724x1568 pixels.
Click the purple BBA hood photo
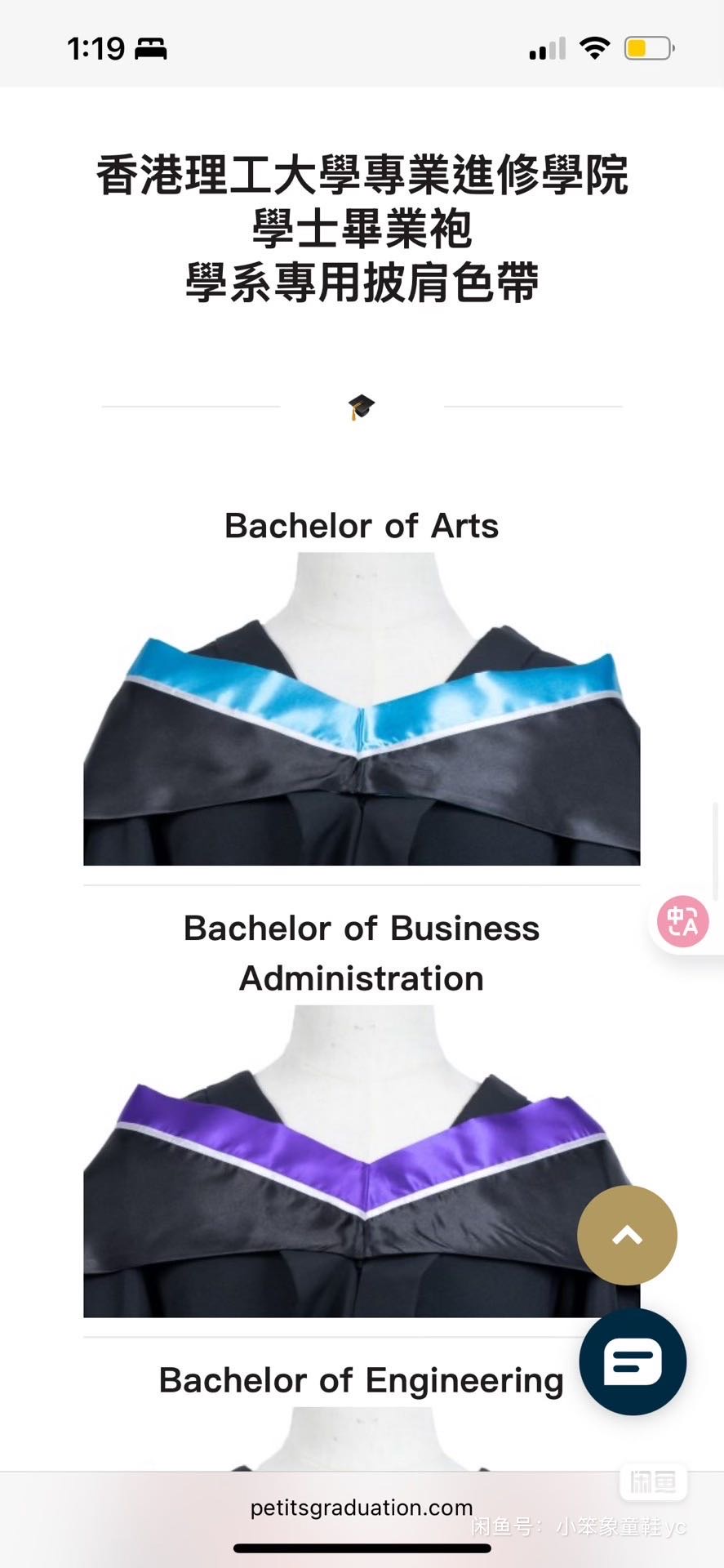coord(362,1160)
